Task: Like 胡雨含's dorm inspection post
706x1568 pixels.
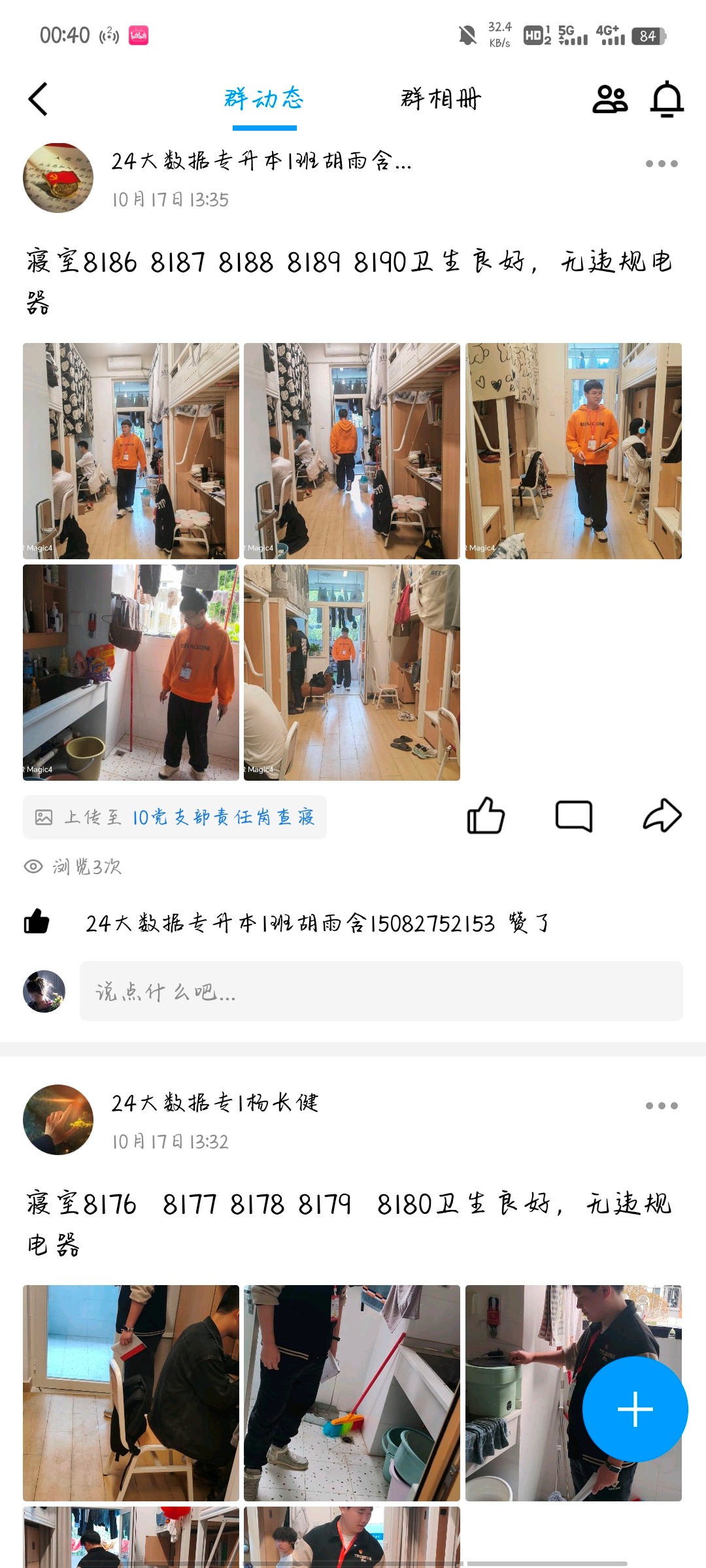Action: coord(486,816)
